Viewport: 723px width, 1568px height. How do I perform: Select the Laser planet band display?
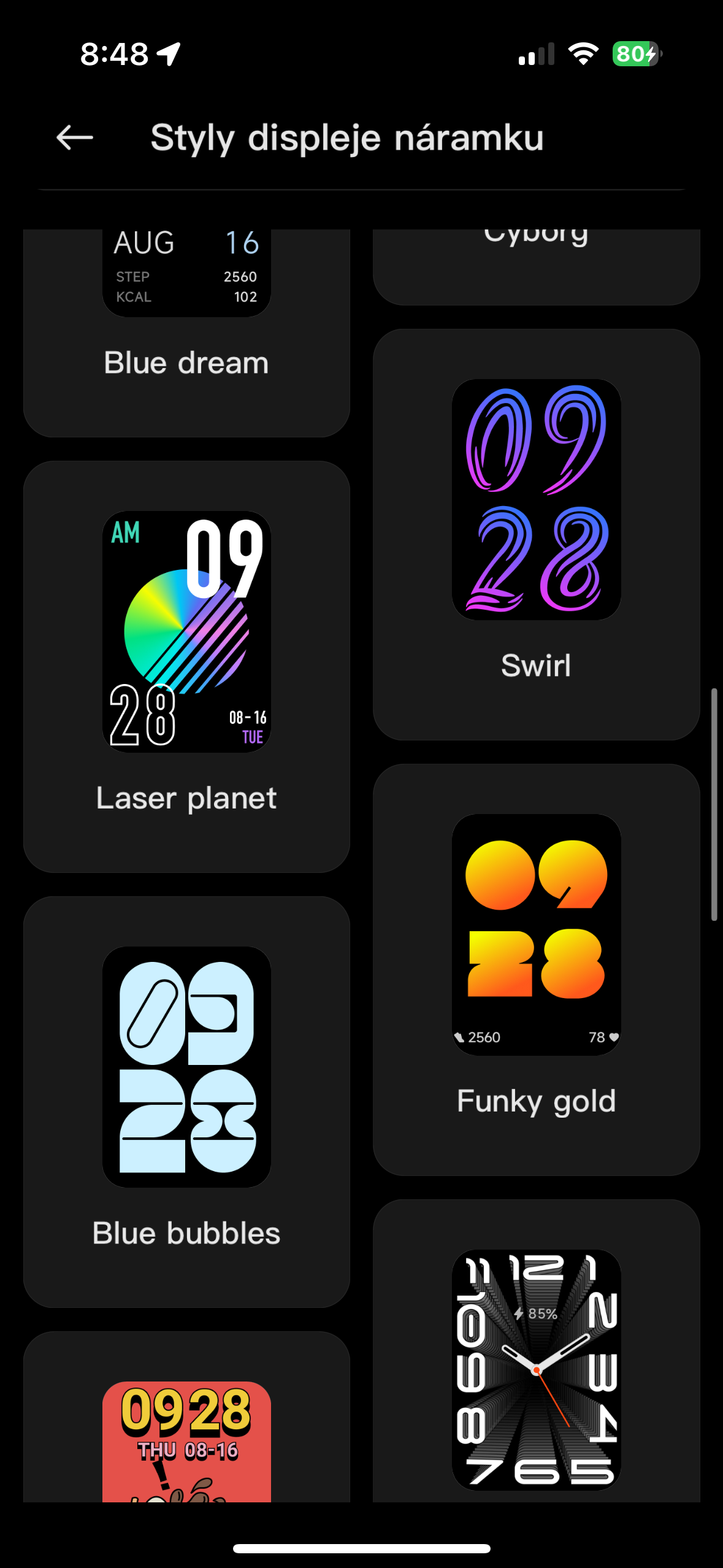(186, 666)
